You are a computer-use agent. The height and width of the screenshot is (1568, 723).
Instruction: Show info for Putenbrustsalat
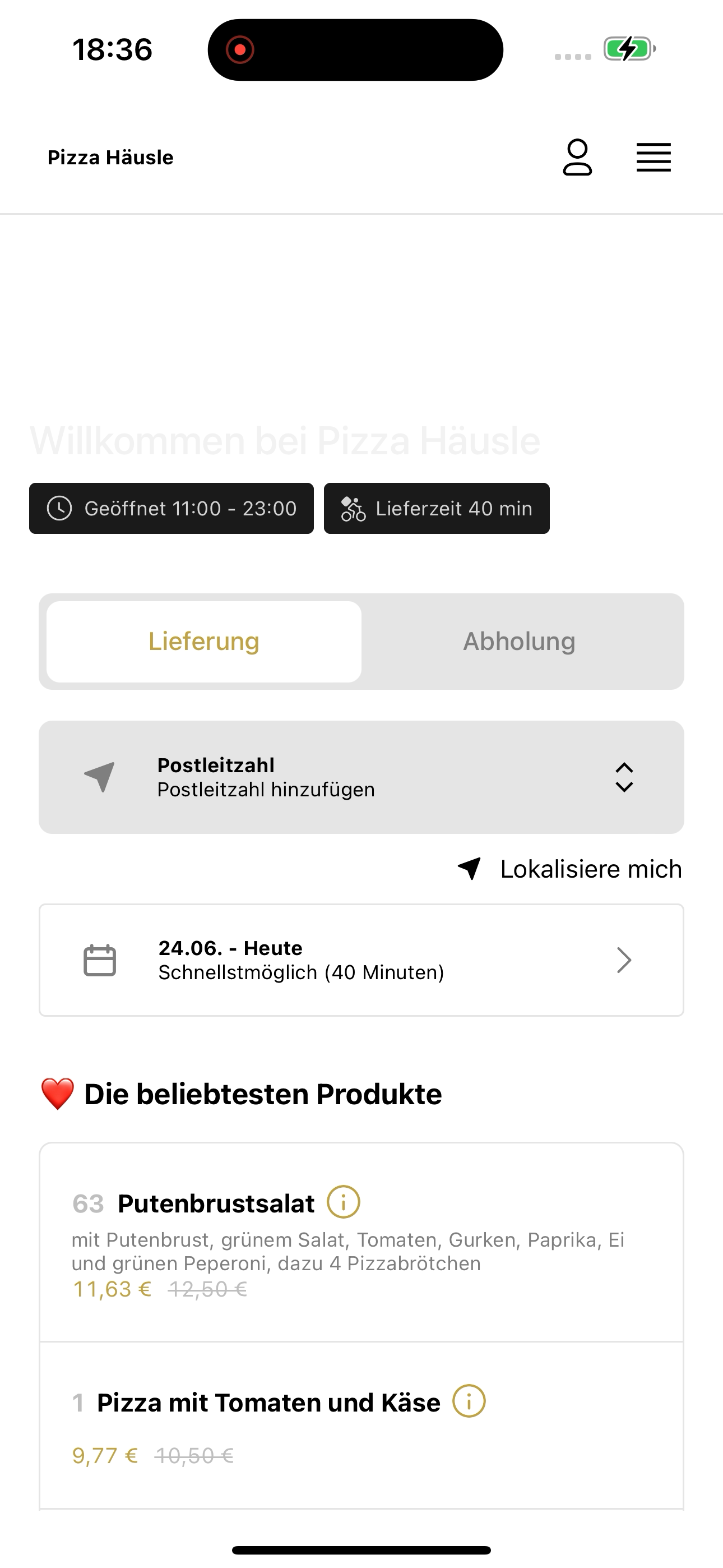tap(343, 1202)
